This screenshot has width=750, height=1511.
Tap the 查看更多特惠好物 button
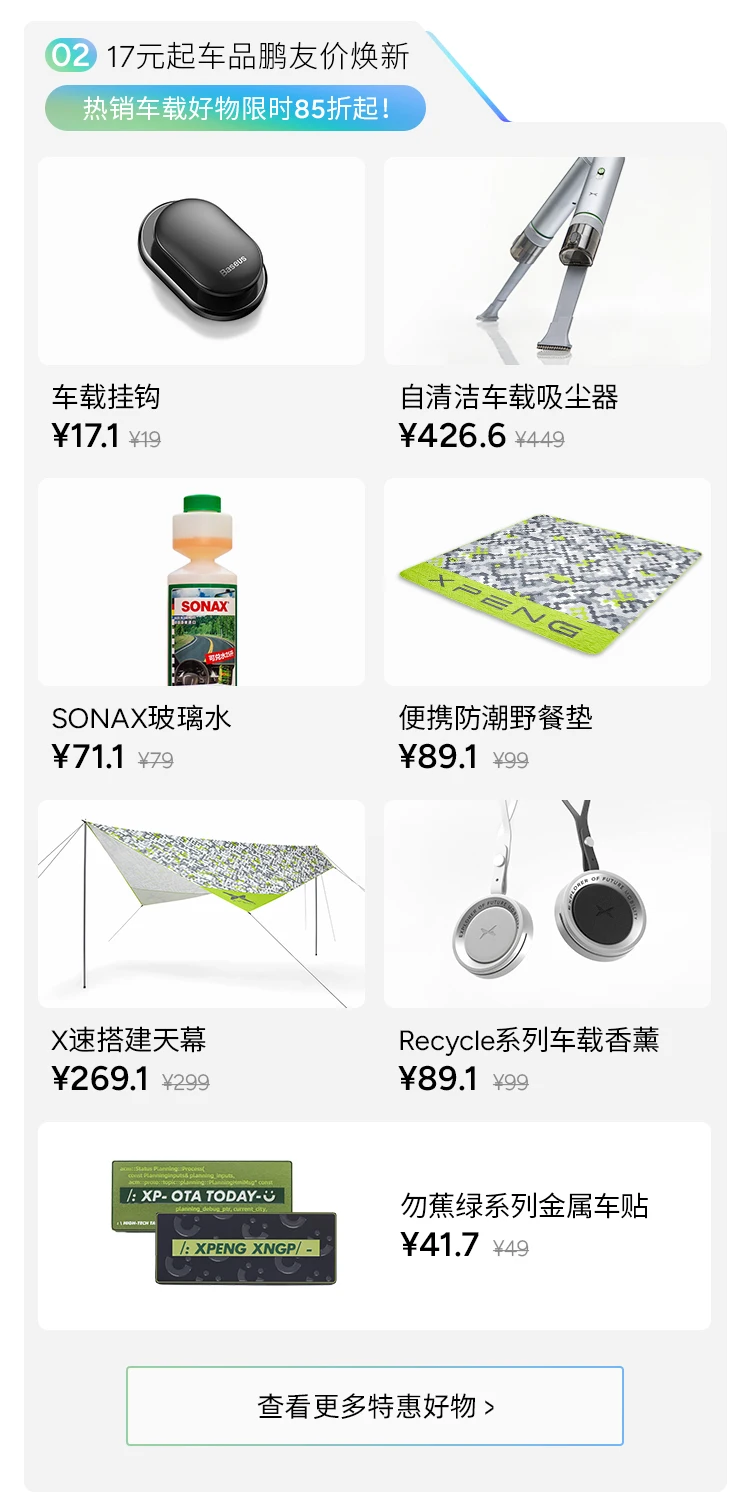[x=375, y=1406]
